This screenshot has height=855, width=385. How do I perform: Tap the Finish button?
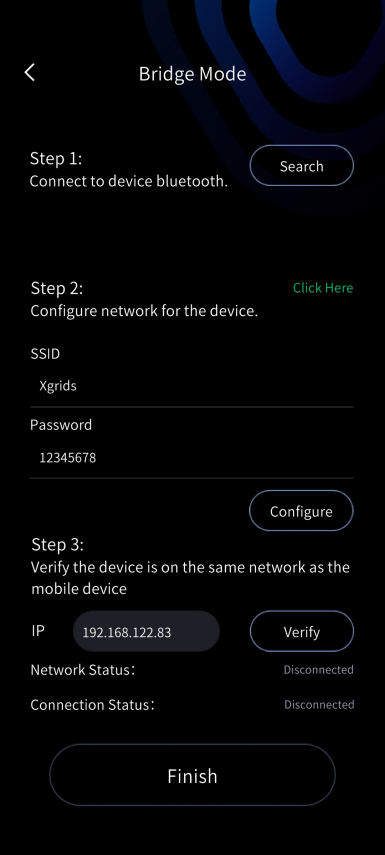(x=192, y=775)
